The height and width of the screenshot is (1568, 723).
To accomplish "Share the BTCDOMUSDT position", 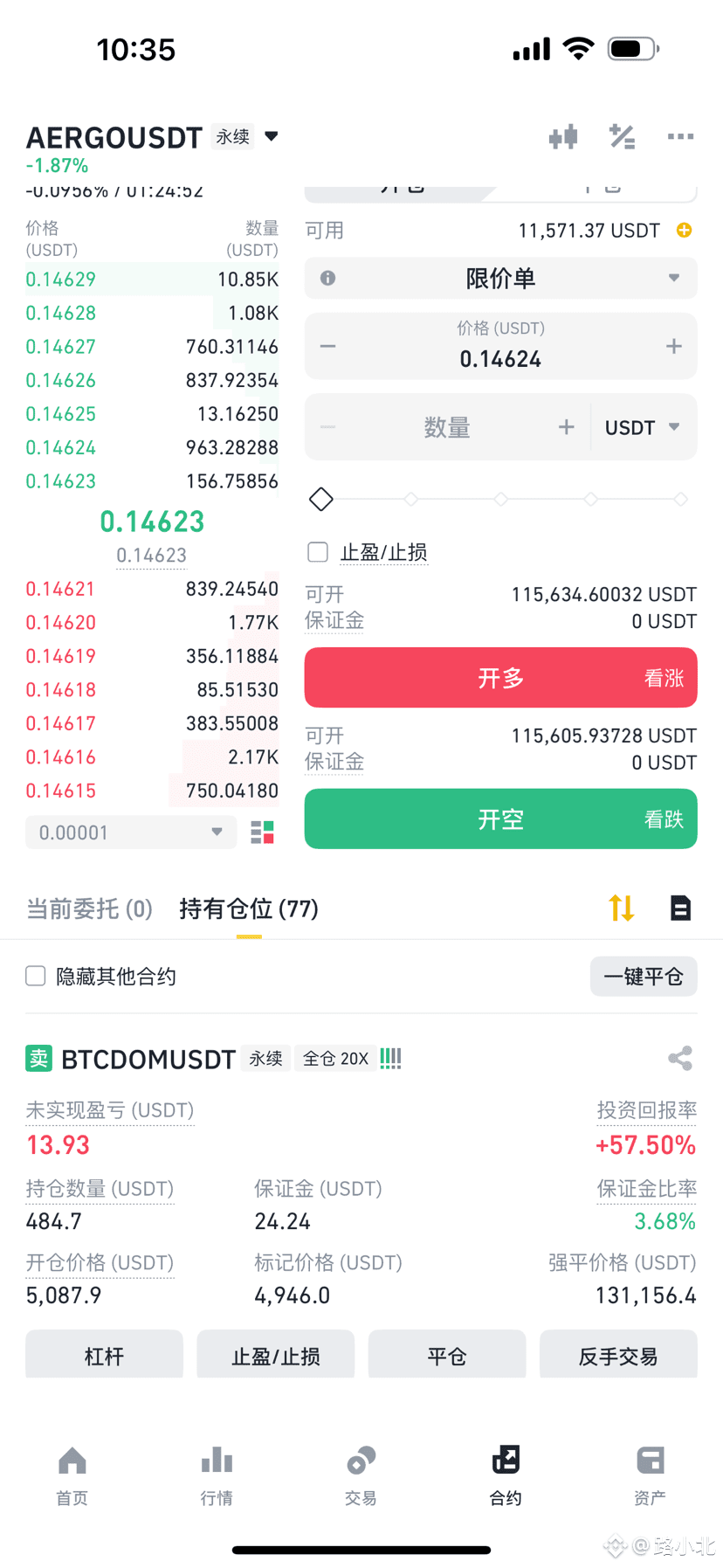I will coord(680,1059).
